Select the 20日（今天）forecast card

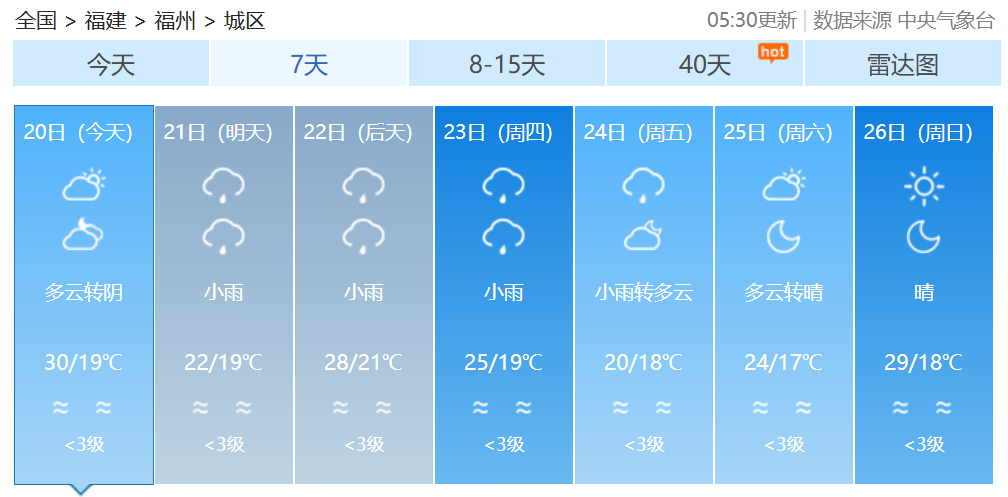coord(84,294)
